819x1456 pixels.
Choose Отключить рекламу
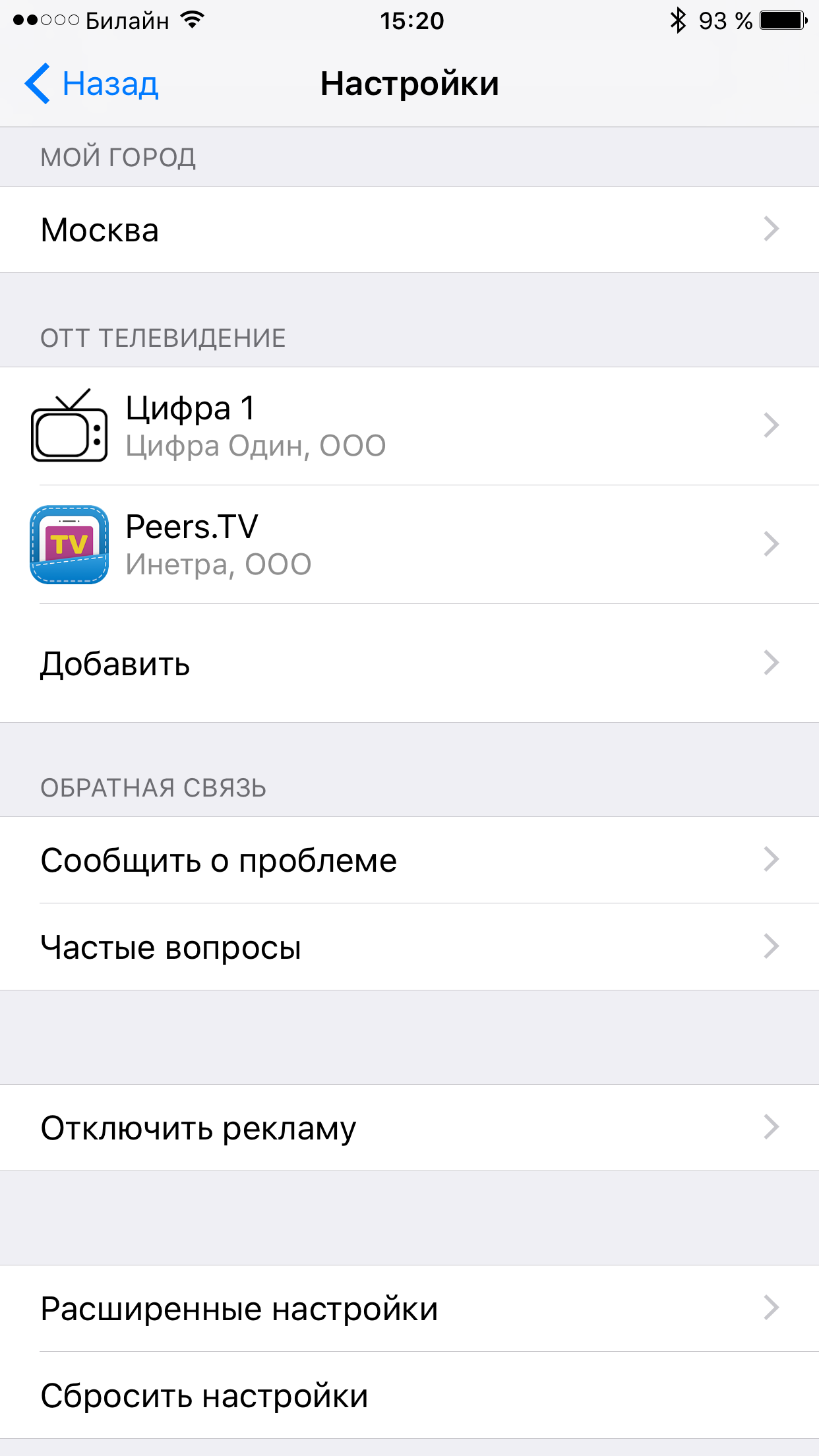point(409,1128)
